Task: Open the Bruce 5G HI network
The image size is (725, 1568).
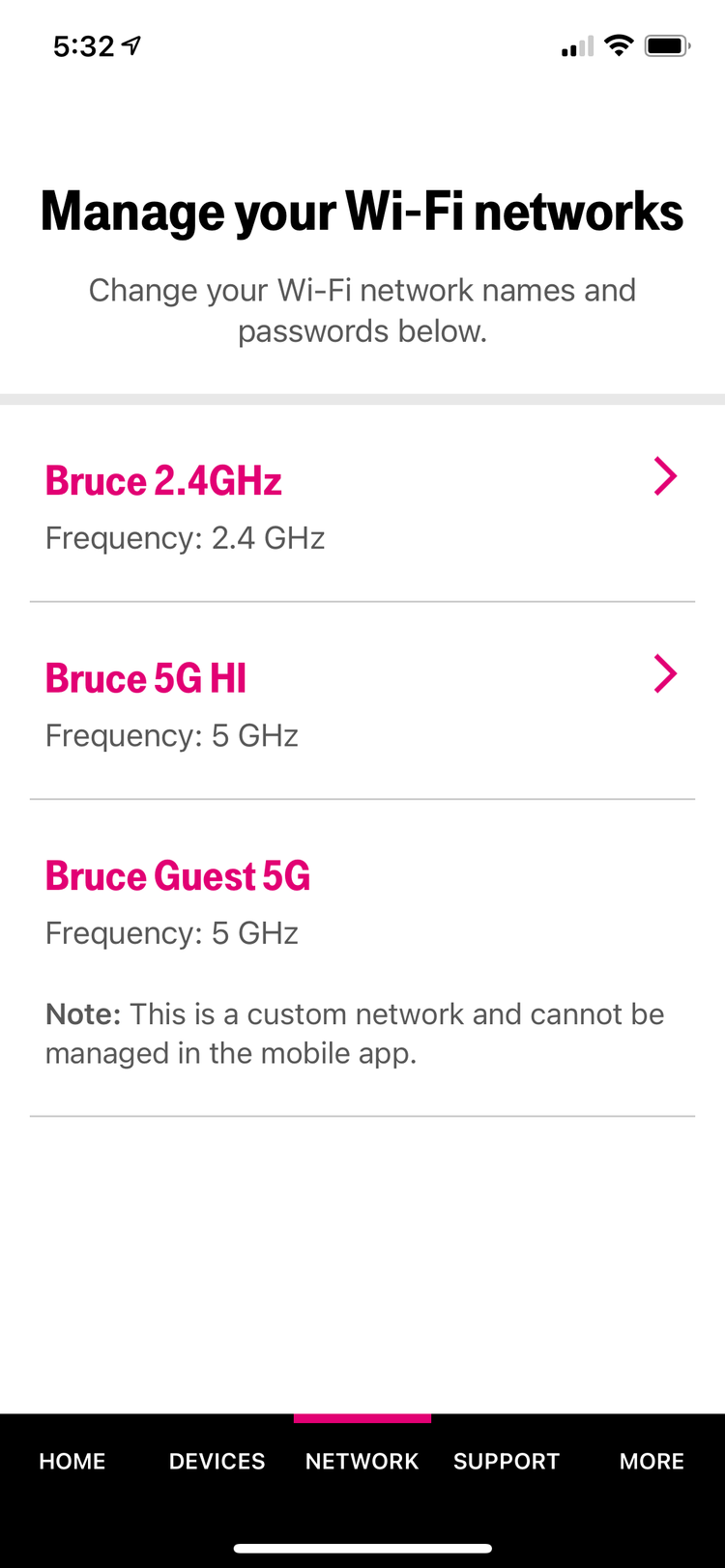Action: [x=362, y=701]
